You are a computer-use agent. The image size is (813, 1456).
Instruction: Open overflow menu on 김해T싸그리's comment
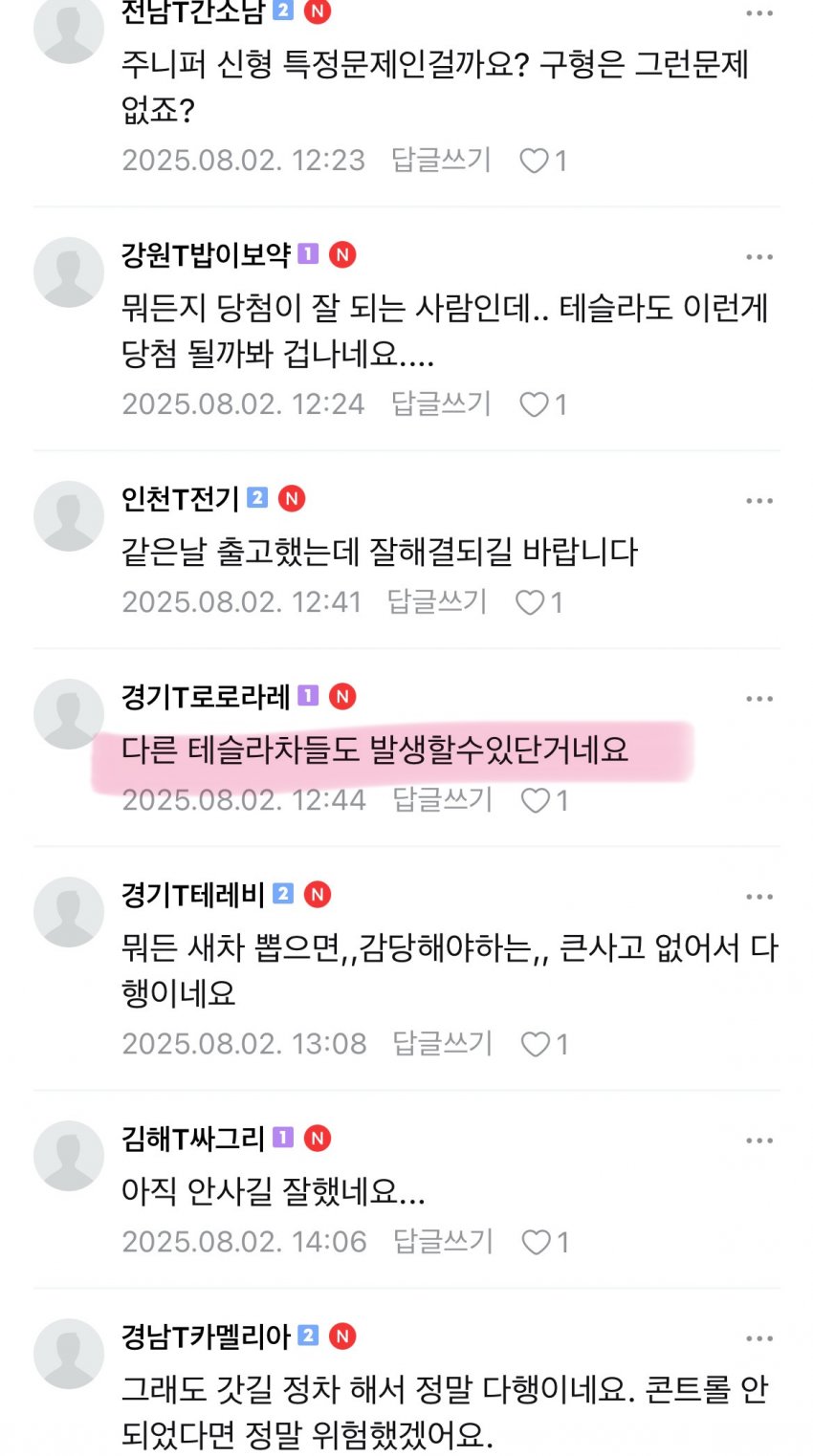[x=758, y=1141]
